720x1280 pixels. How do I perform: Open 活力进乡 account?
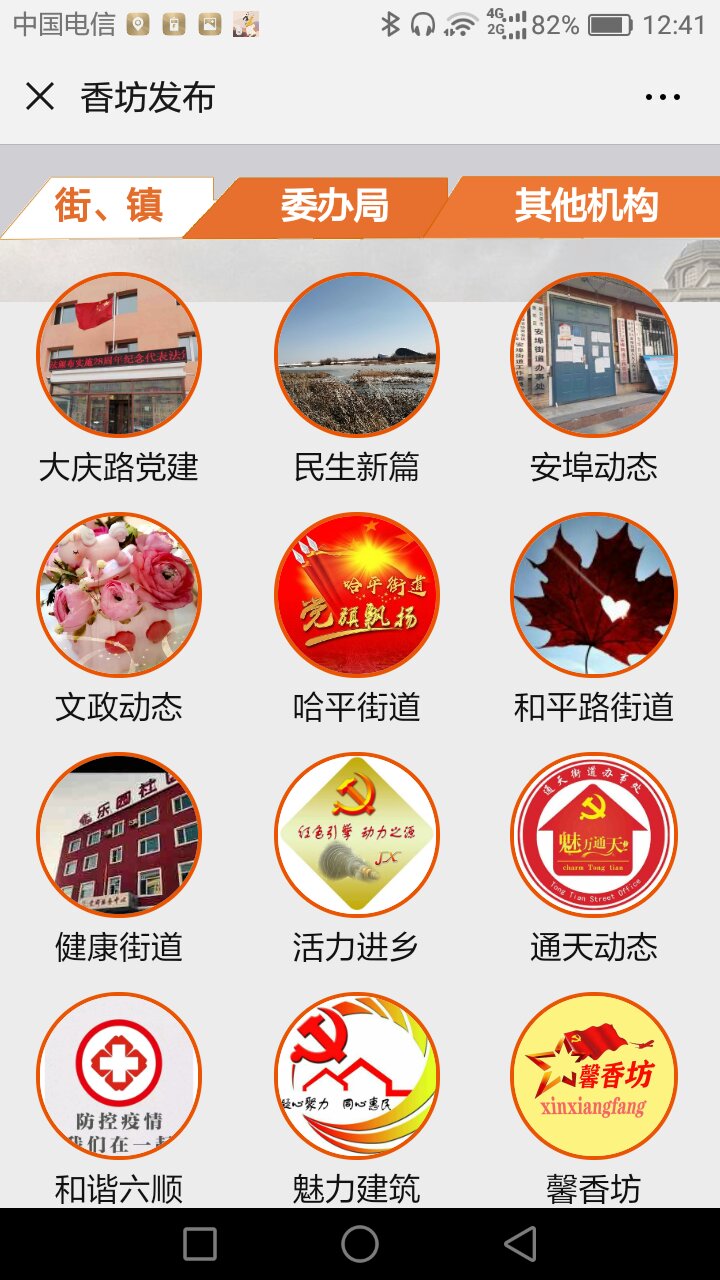[x=357, y=835]
